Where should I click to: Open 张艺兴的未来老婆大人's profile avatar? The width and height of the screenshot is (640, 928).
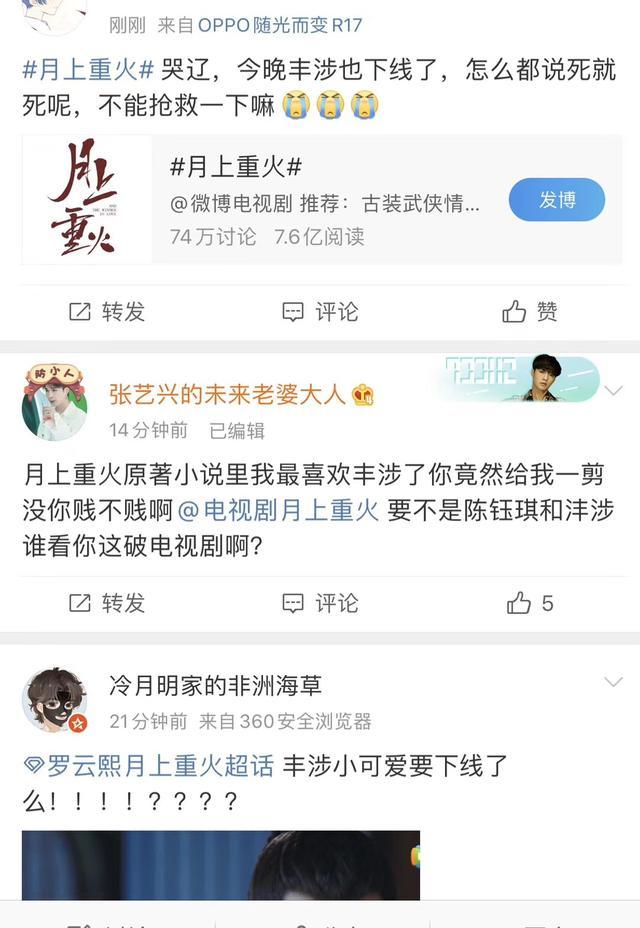(x=54, y=402)
